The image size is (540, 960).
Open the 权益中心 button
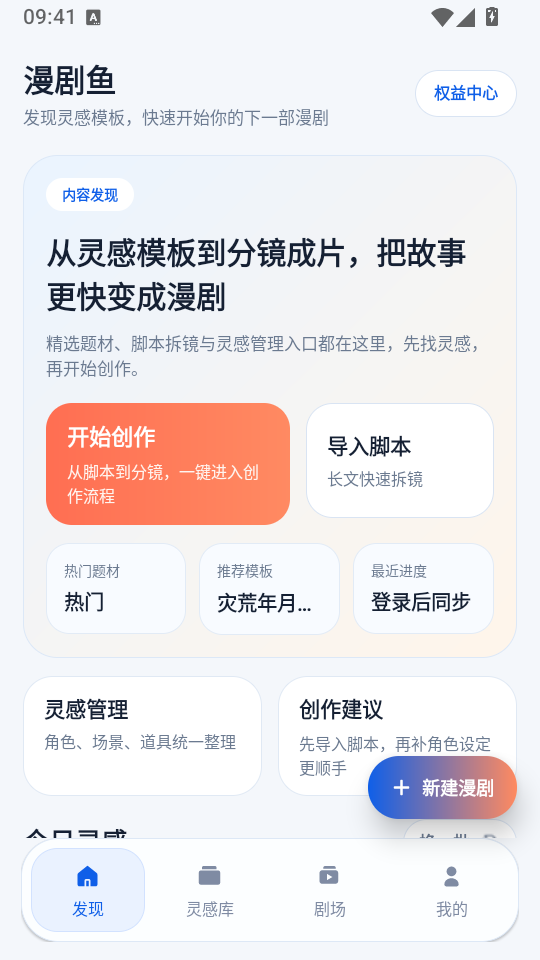466,94
